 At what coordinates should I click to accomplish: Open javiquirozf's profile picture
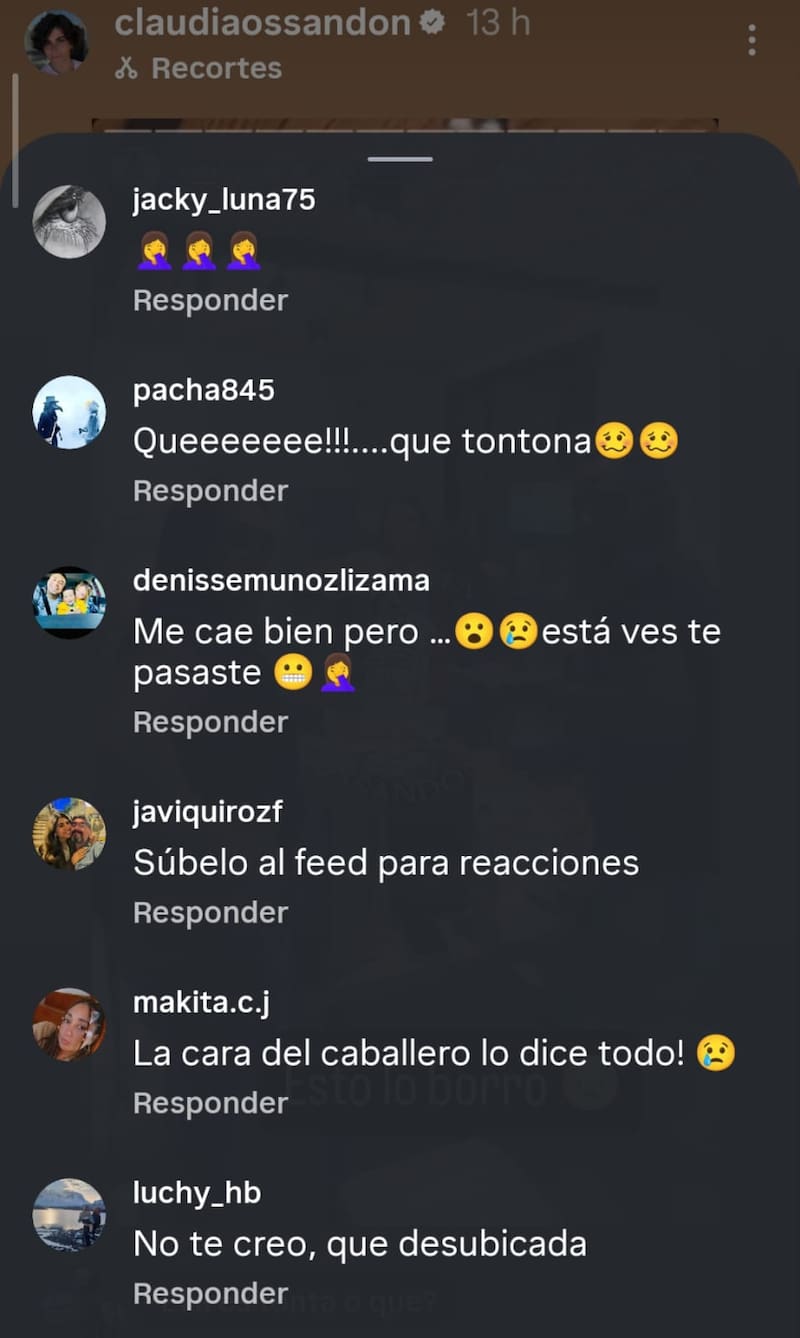pos(69,833)
